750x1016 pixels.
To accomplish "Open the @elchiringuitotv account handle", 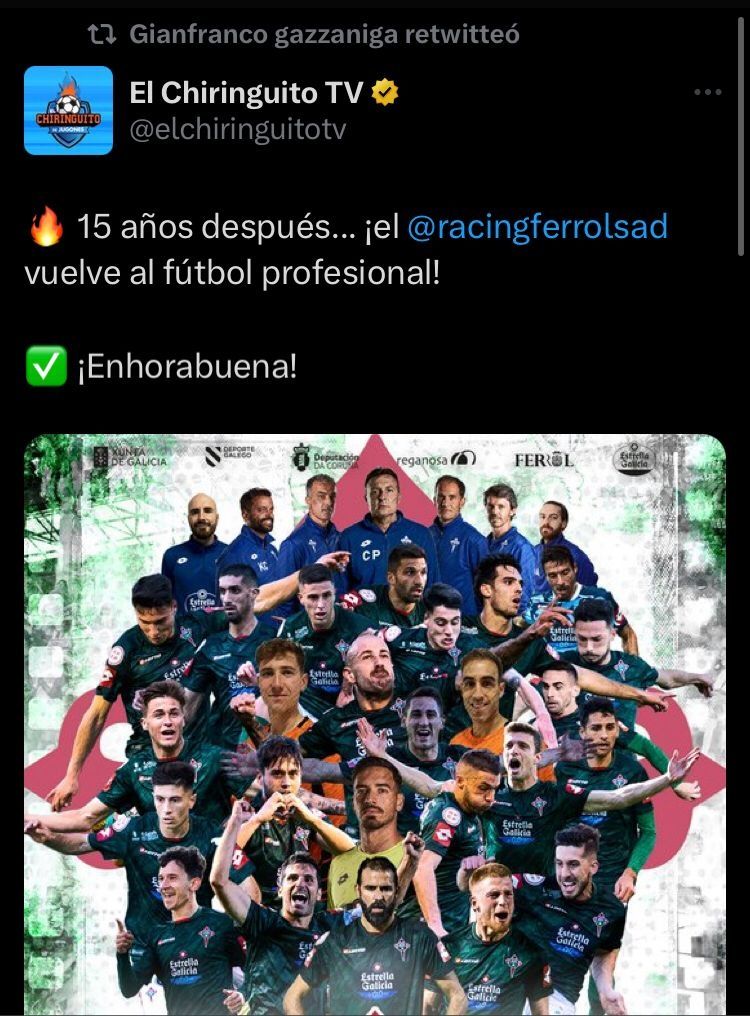I will click(238, 131).
